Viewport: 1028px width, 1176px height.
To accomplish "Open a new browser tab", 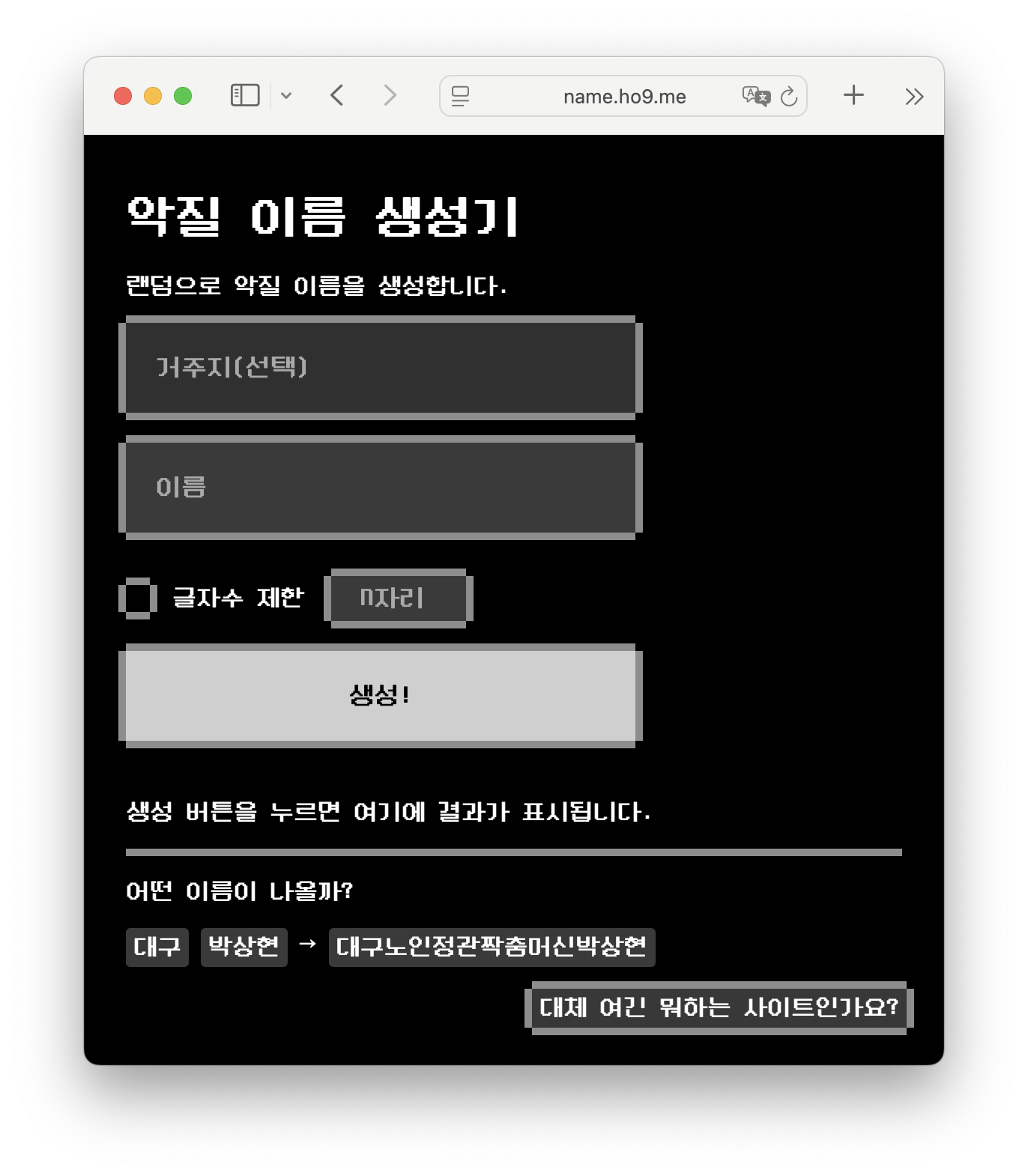I will click(x=853, y=96).
